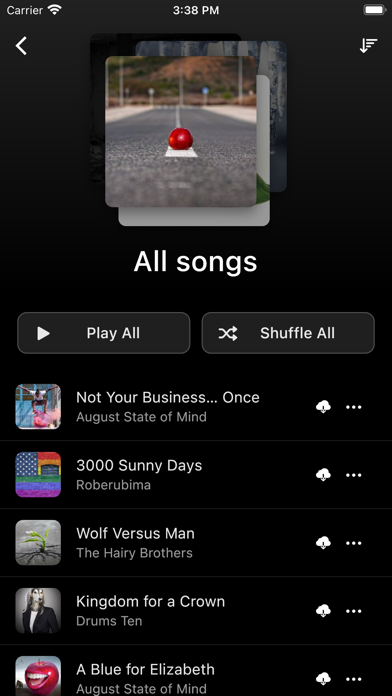The height and width of the screenshot is (696, 392).
Task: Start playback with Play All
Action: (103, 333)
